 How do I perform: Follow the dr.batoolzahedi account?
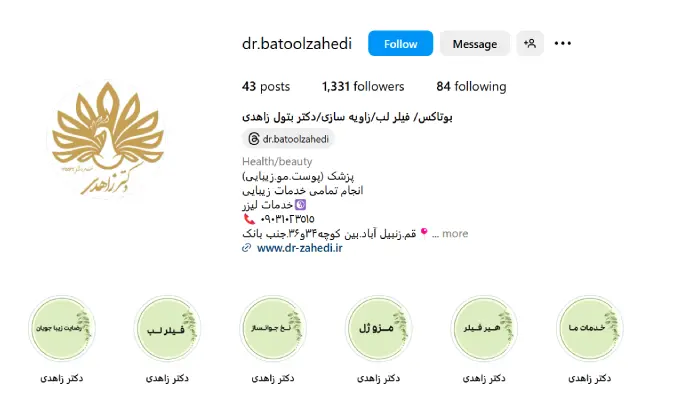[400, 44]
